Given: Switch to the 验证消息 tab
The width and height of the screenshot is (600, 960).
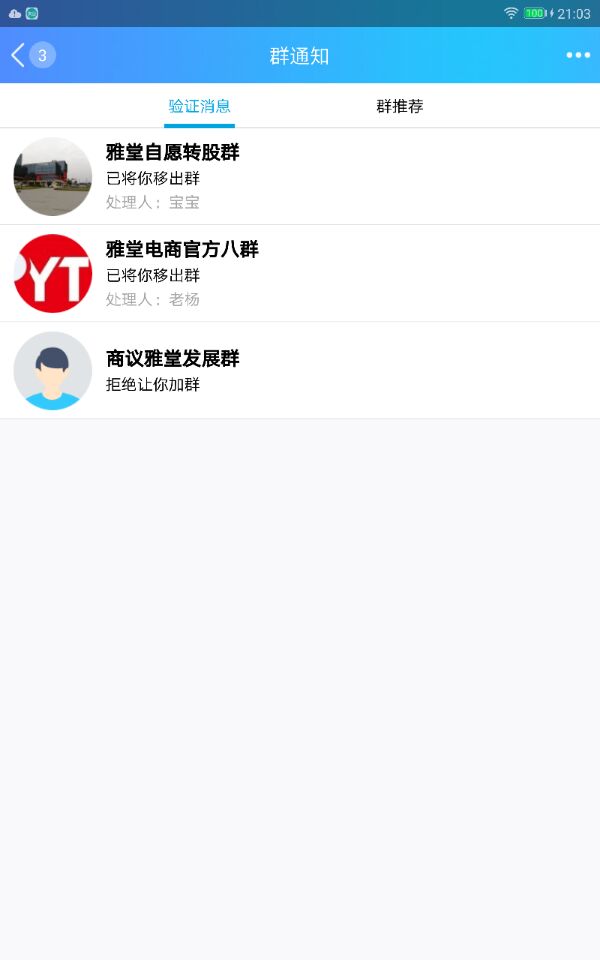Looking at the screenshot, I should tap(199, 106).
